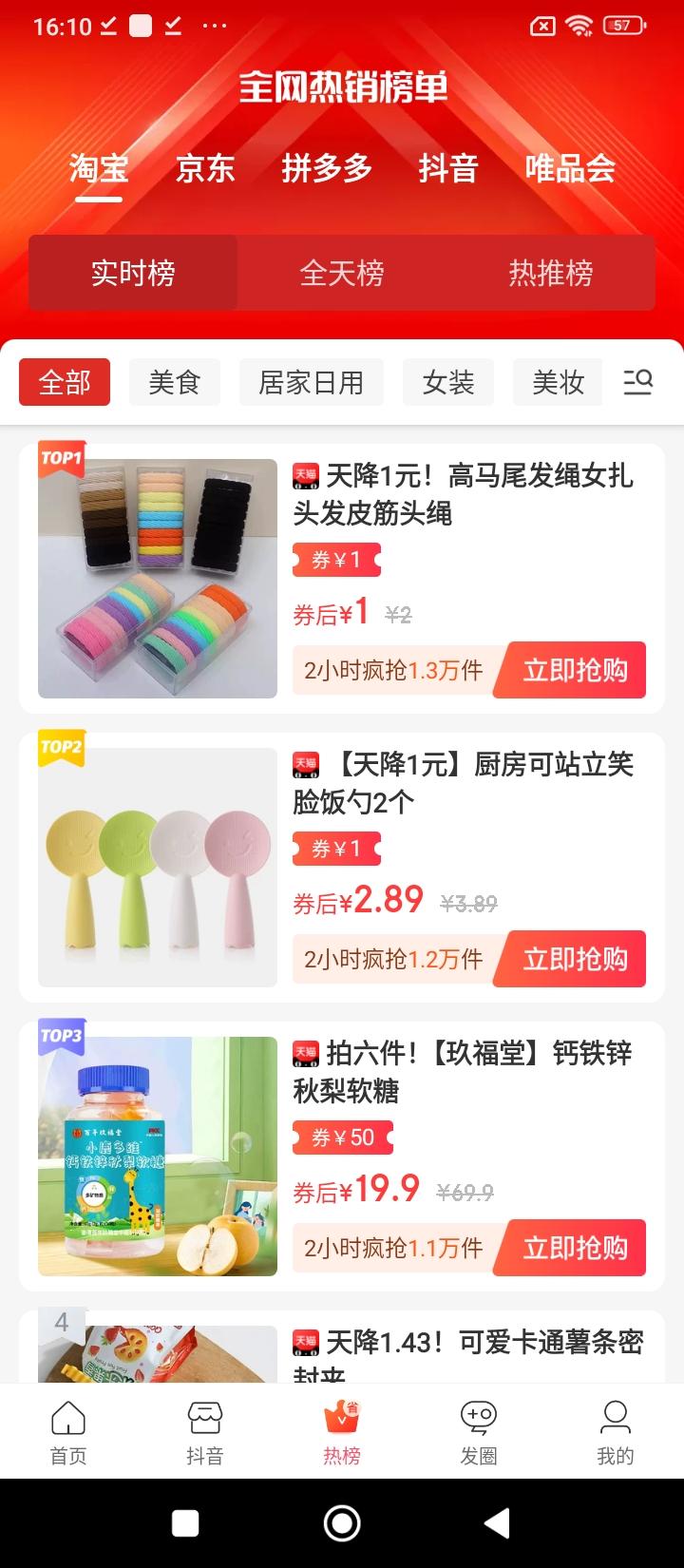
Task: Click 立即抢购 on the 秋梨软糖 product
Action: (568, 1248)
